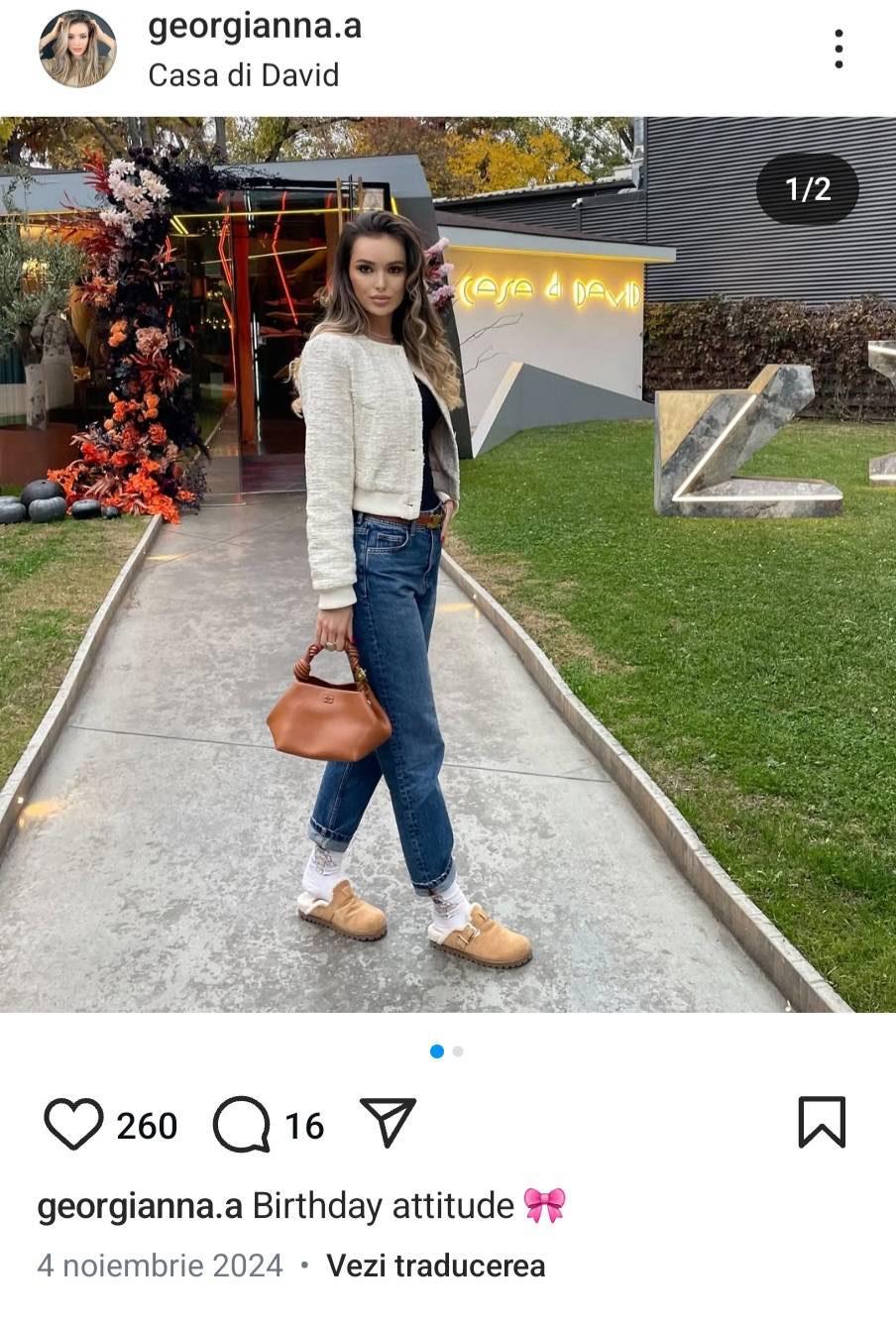
Task: View the 260 likes list
Action: [147, 1126]
